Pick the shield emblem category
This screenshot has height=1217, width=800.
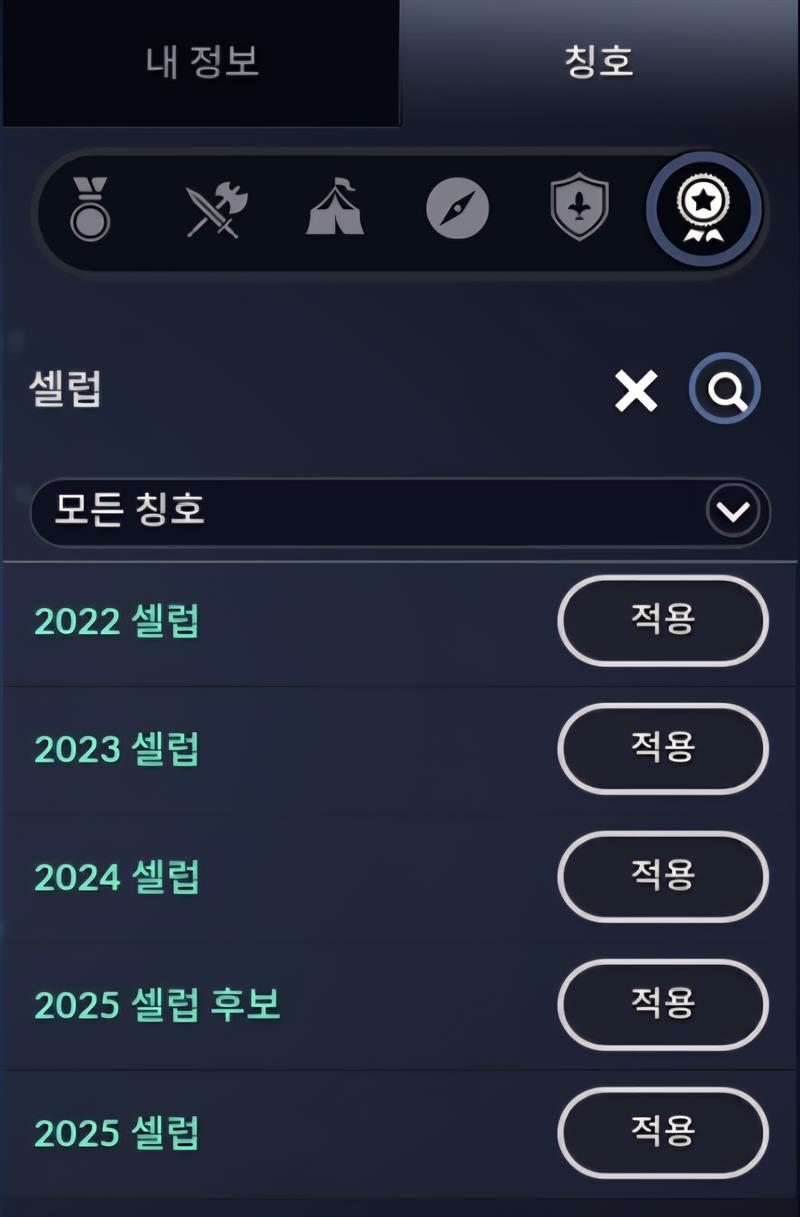[579, 210]
